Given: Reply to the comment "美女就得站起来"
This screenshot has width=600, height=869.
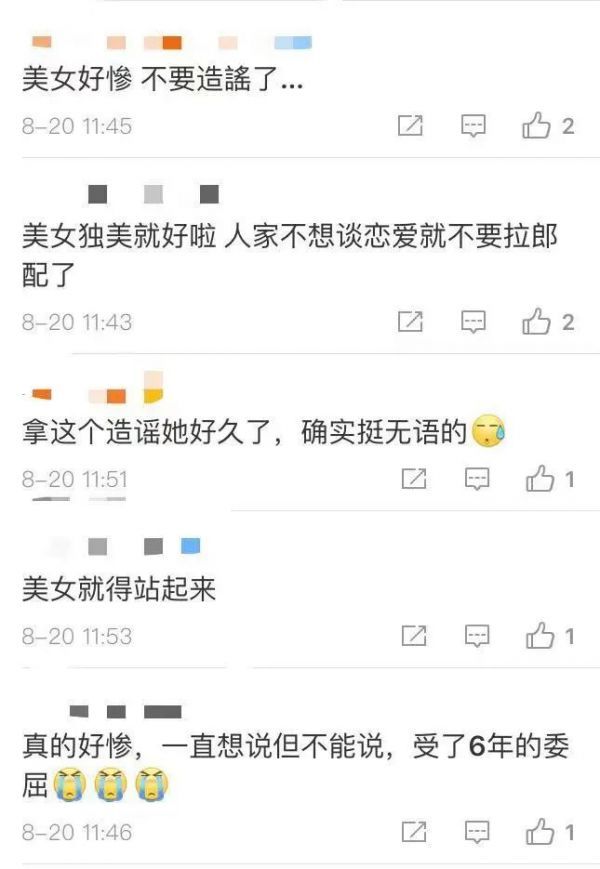Looking at the screenshot, I should click(x=477, y=635).
